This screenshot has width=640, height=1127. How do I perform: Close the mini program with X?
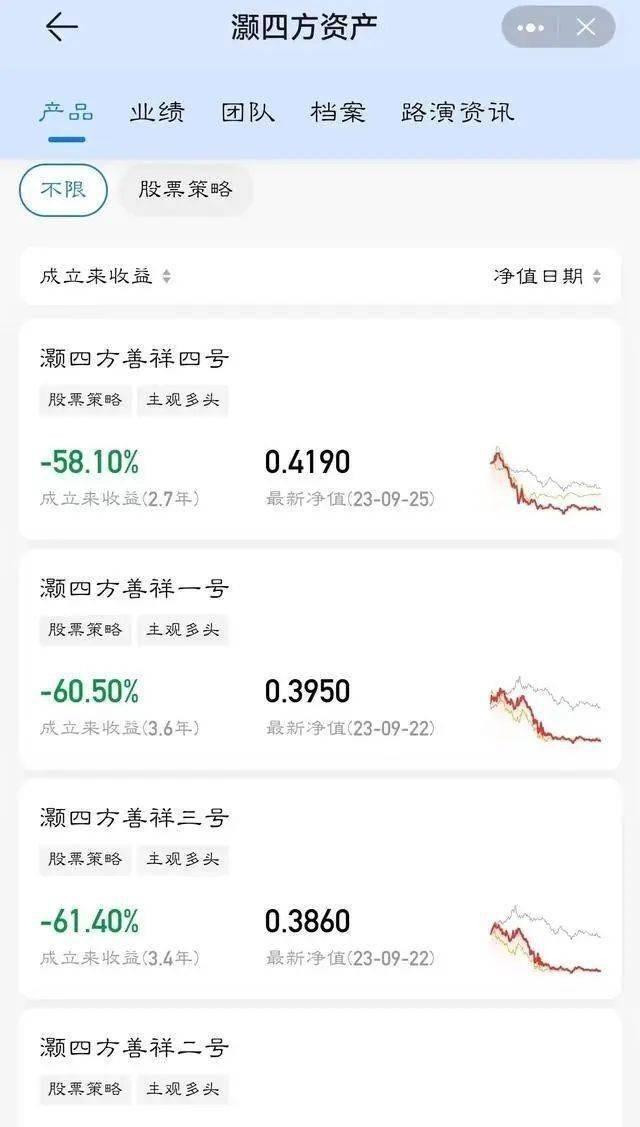click(586, 28)
